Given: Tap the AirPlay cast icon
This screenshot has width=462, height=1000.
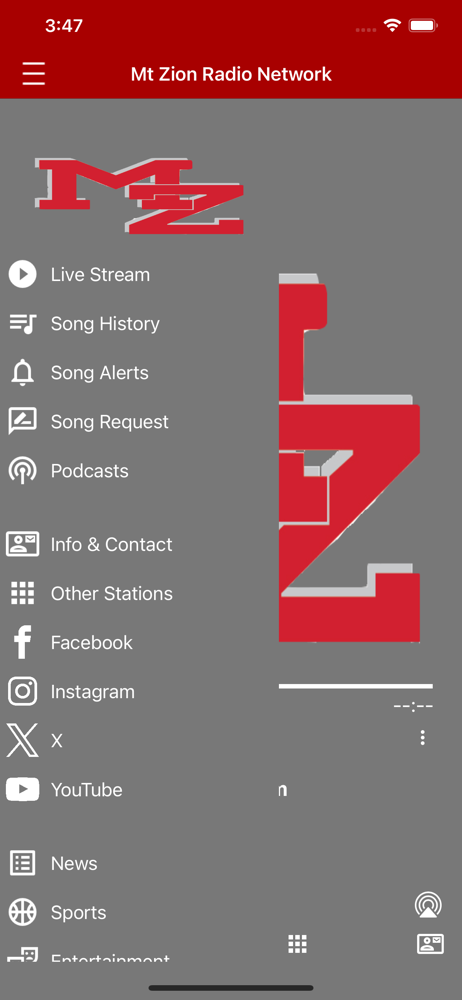Looking at the screenshot, I should 429,906.
